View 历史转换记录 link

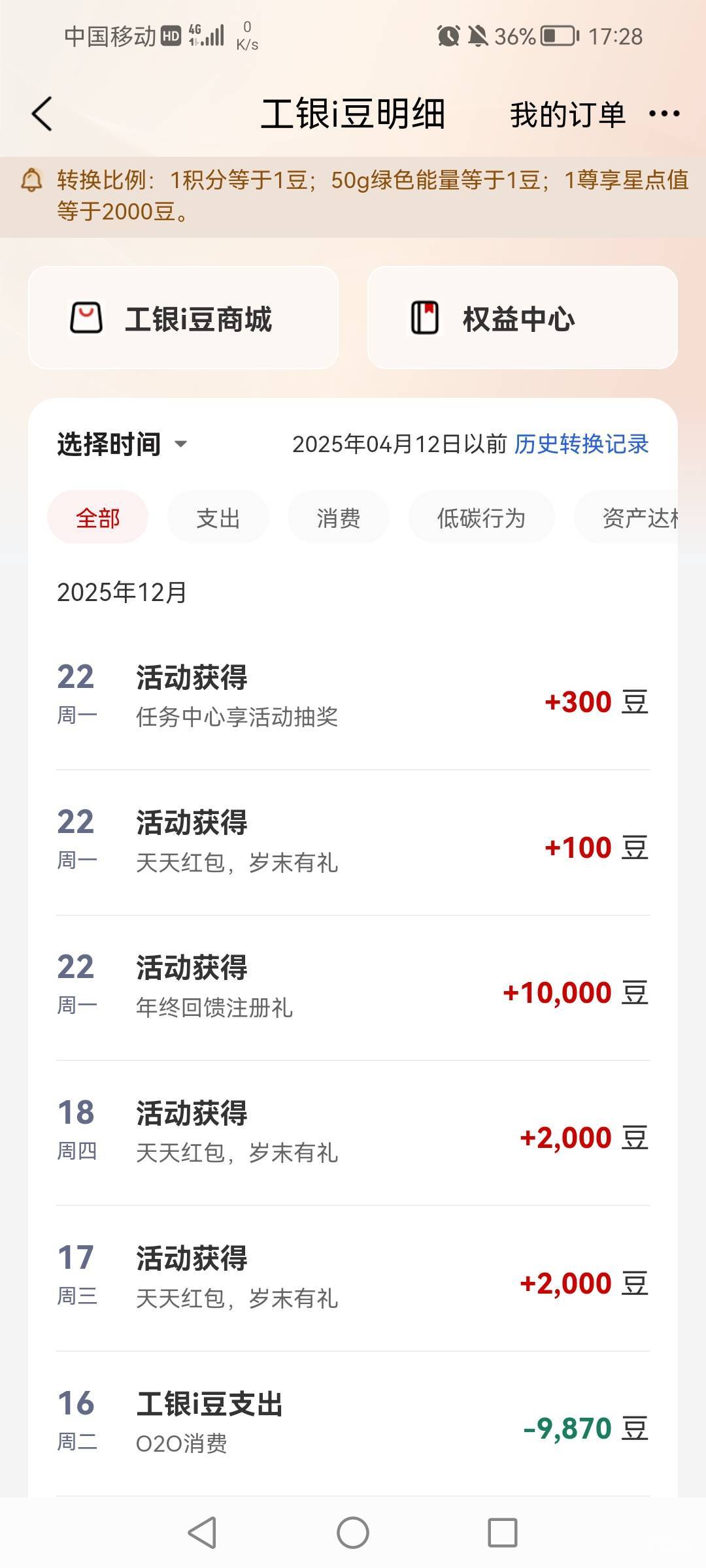(581, 444)
